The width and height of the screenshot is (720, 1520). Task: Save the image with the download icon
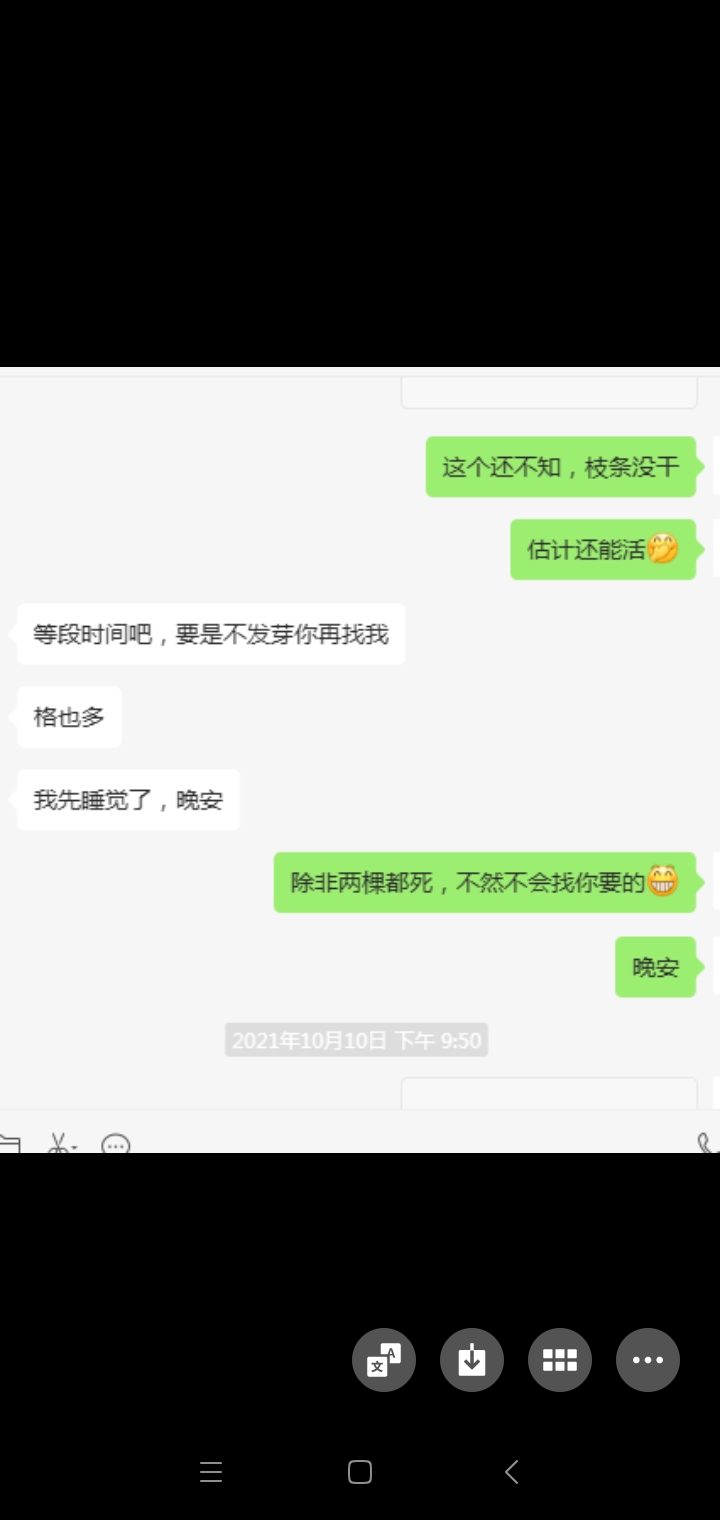click(x=472, y=1360)
